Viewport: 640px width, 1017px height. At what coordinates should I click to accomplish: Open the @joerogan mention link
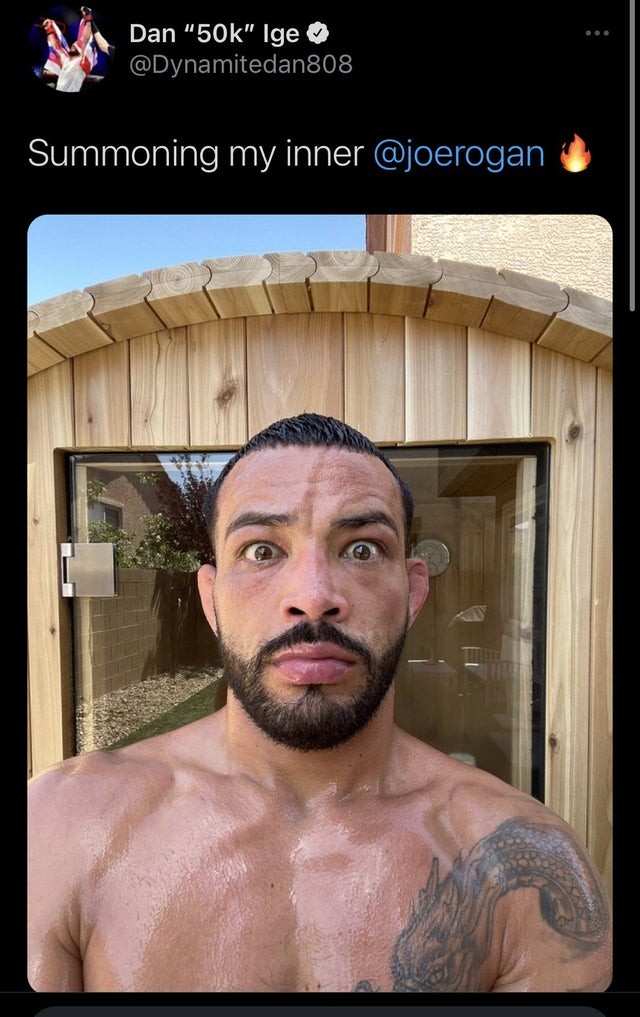coord(458,154)
